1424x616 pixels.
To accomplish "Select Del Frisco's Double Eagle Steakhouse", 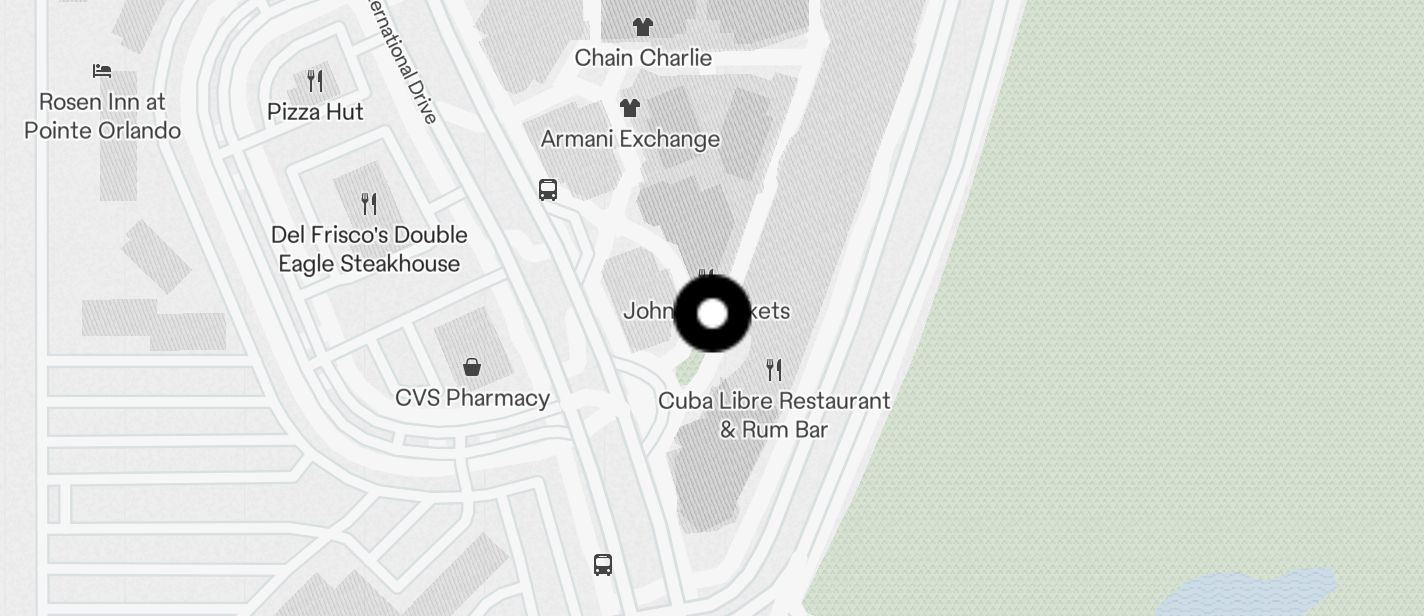I will [x=369, y=205].
